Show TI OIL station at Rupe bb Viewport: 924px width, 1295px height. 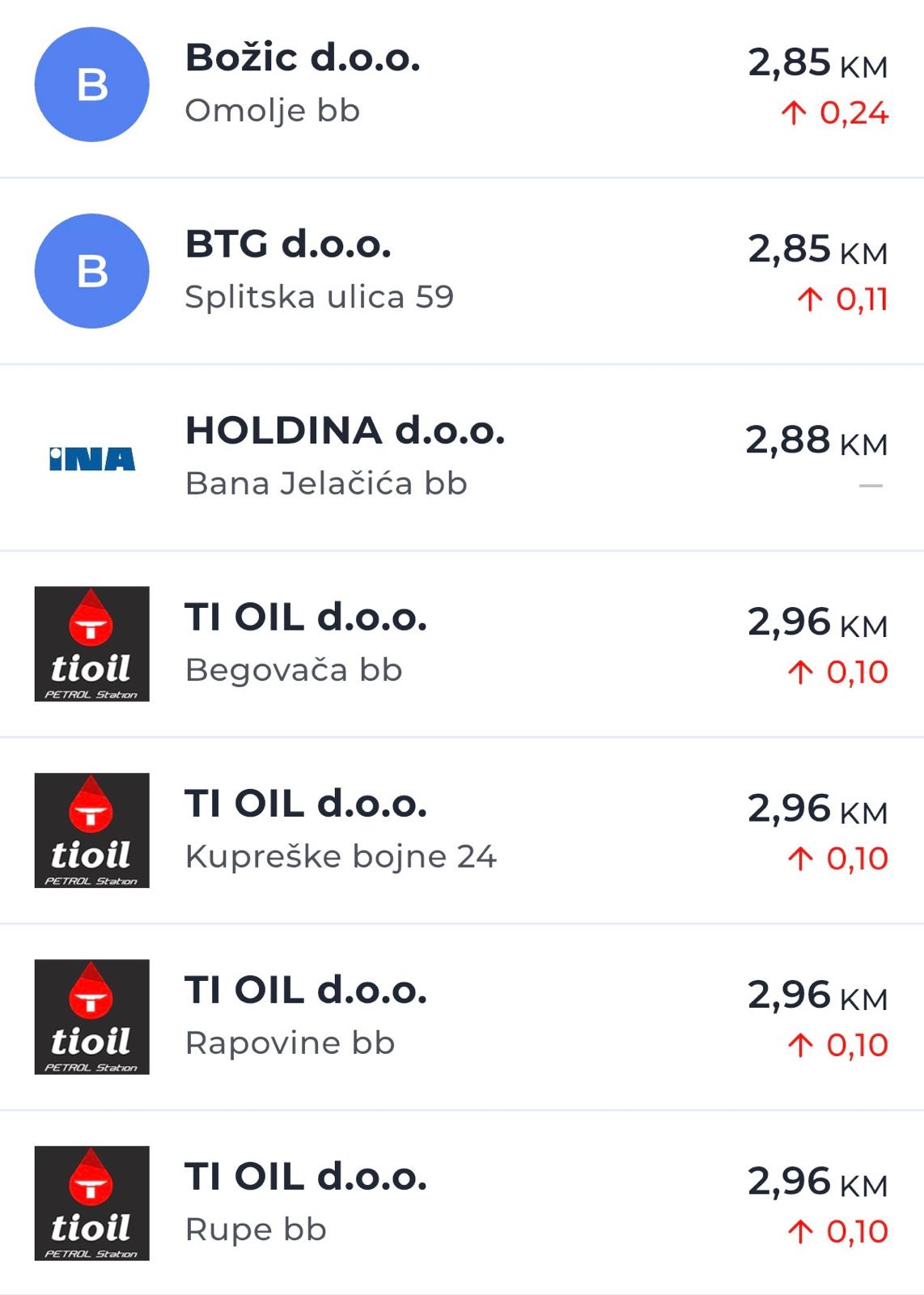pyautogui.click(x=461, y=1203)
